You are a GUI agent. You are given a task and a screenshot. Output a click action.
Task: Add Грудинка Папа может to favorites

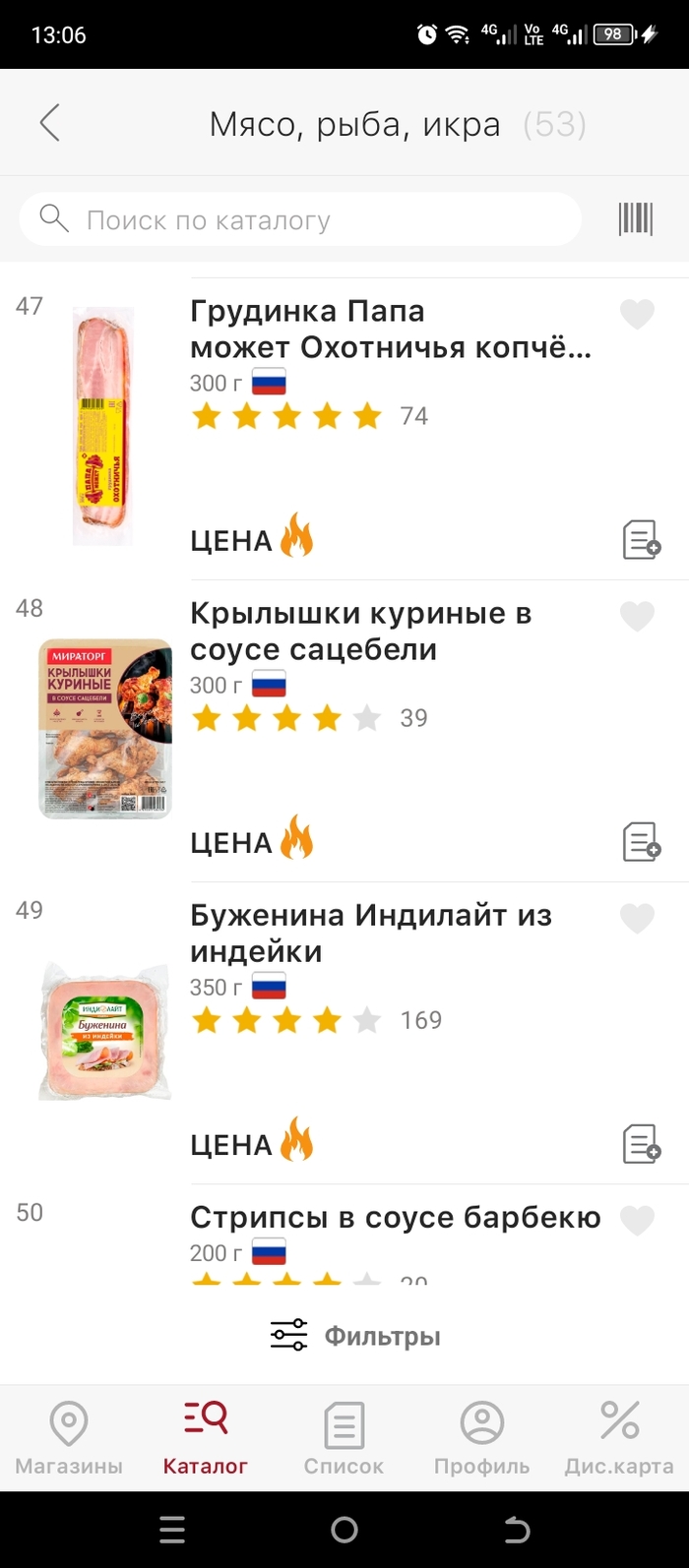[x=637, y=315]
